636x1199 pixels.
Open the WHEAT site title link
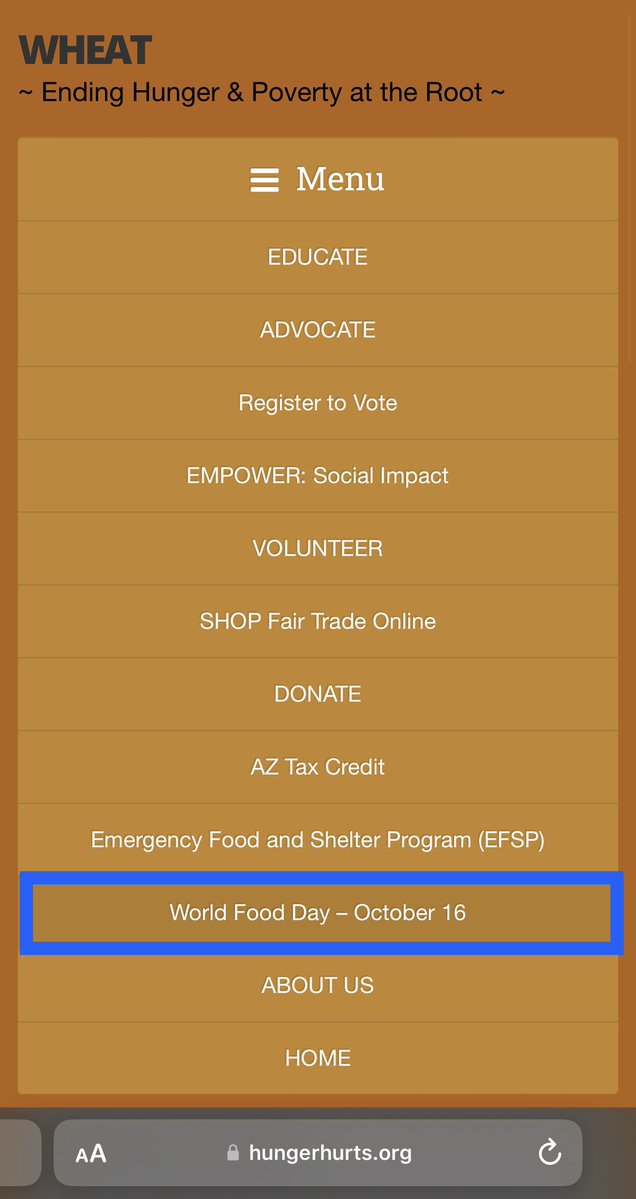85,50
